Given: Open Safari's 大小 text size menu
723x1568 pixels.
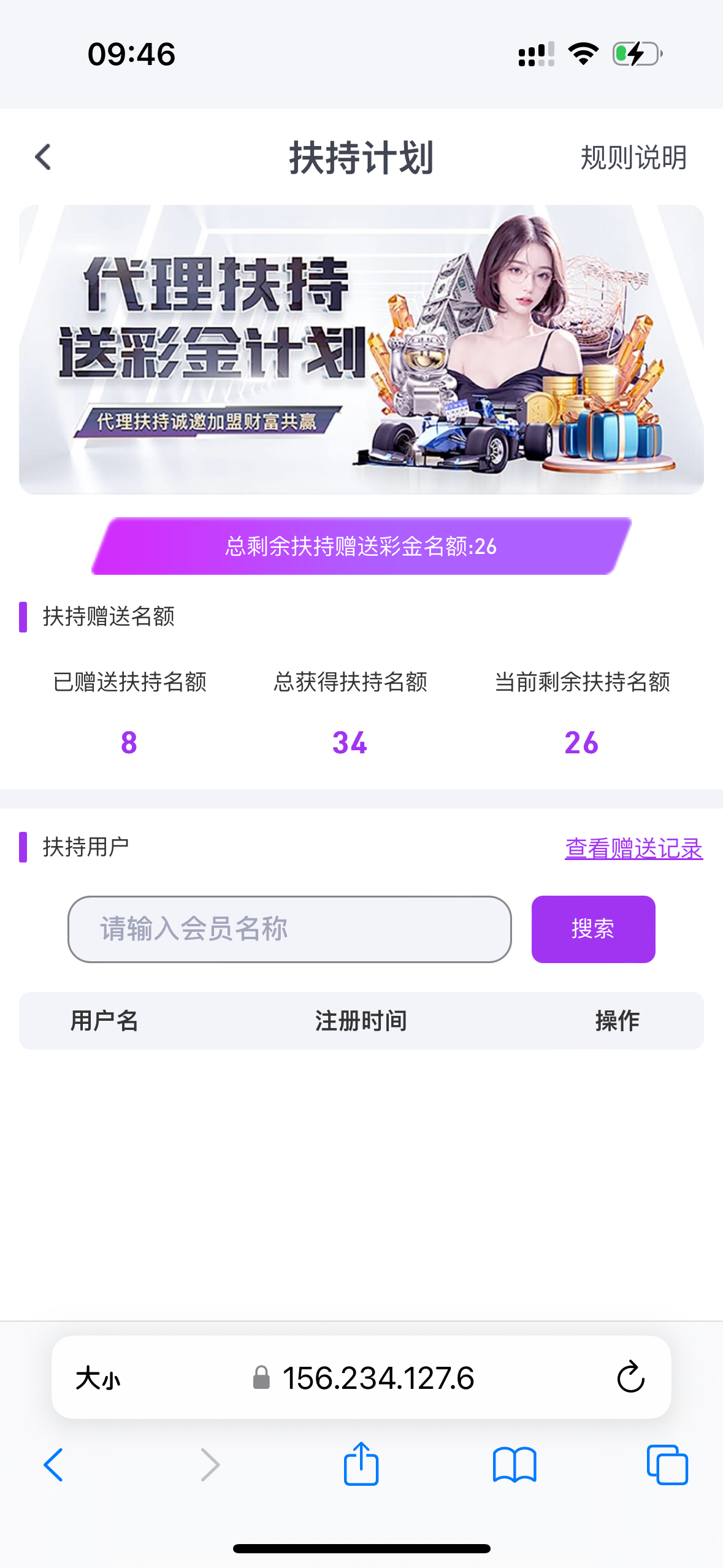Looking at the screenshot, I should 98,1378.
